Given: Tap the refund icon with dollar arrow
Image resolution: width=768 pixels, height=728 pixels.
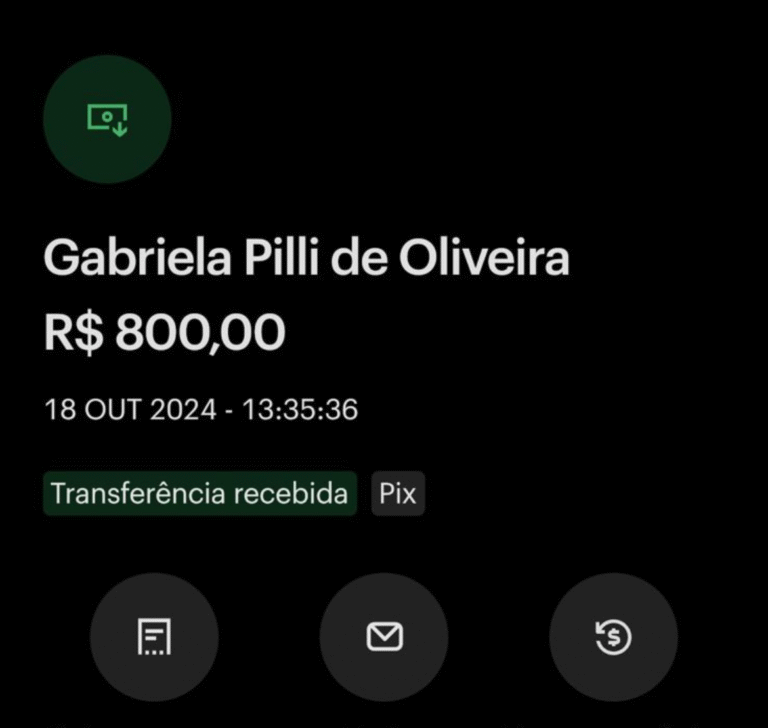Looking at the screenshot, I should coord(613,637).
